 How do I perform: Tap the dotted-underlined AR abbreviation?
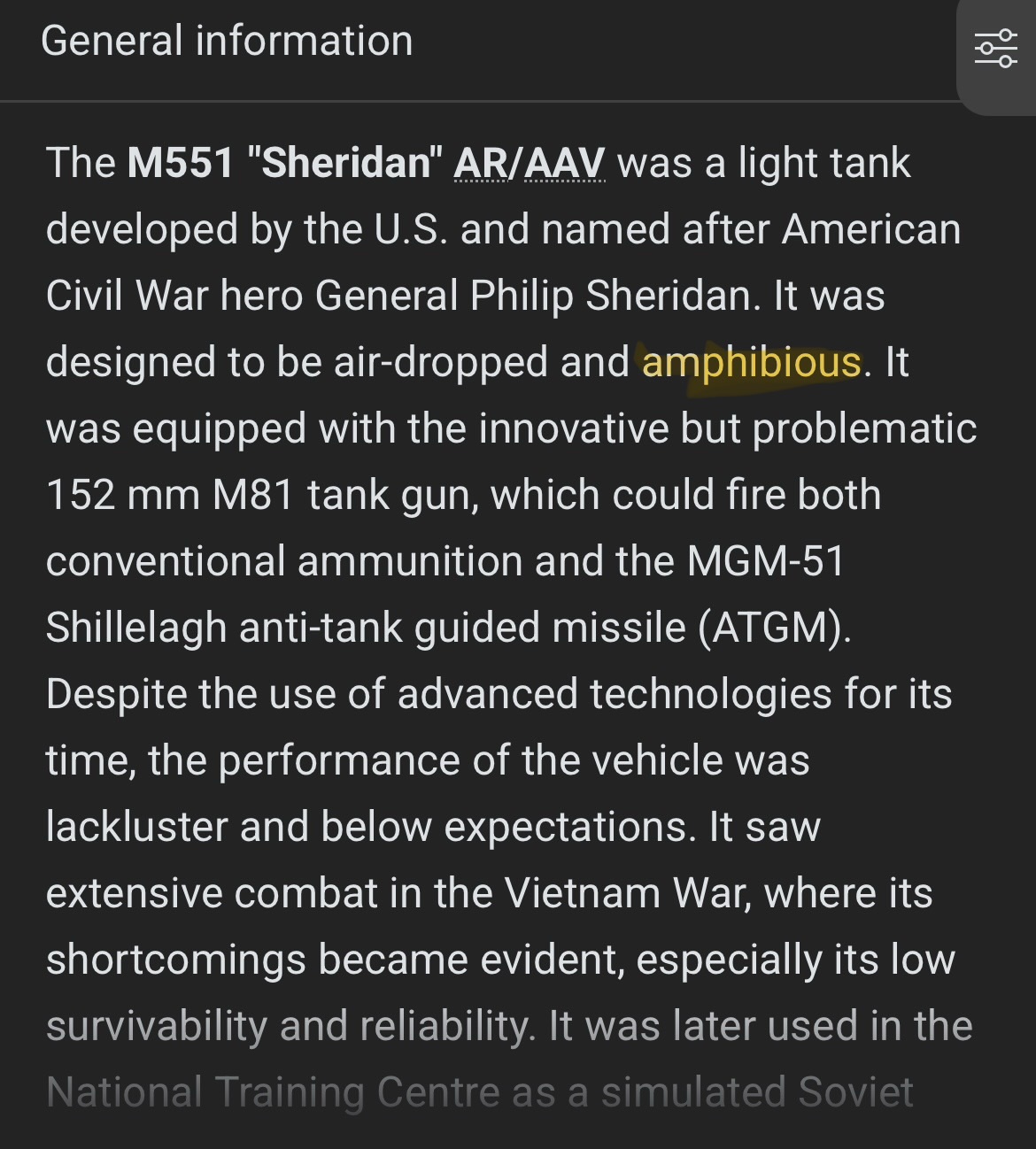(482, 164)
